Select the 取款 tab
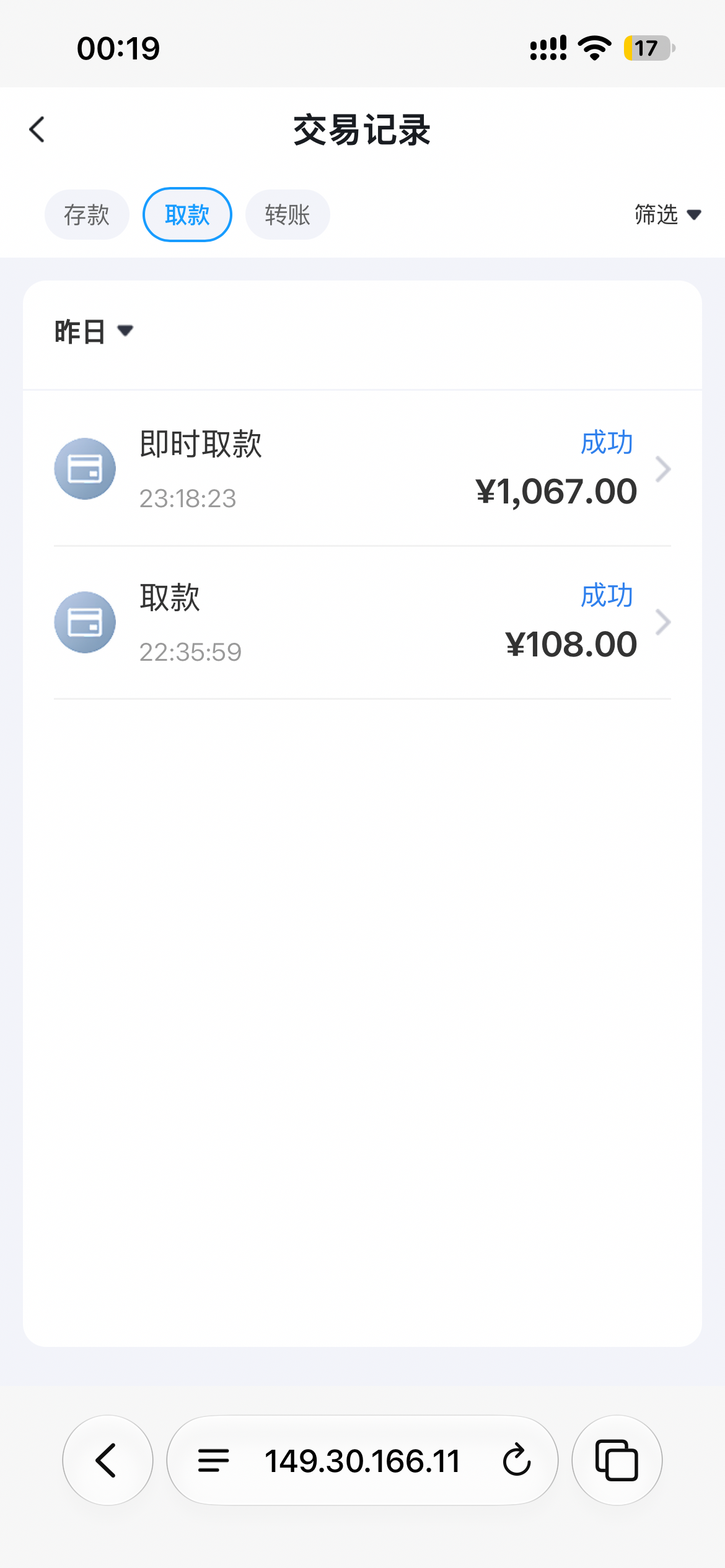This screenshot has height=1568, width=725. click(187, 215)
